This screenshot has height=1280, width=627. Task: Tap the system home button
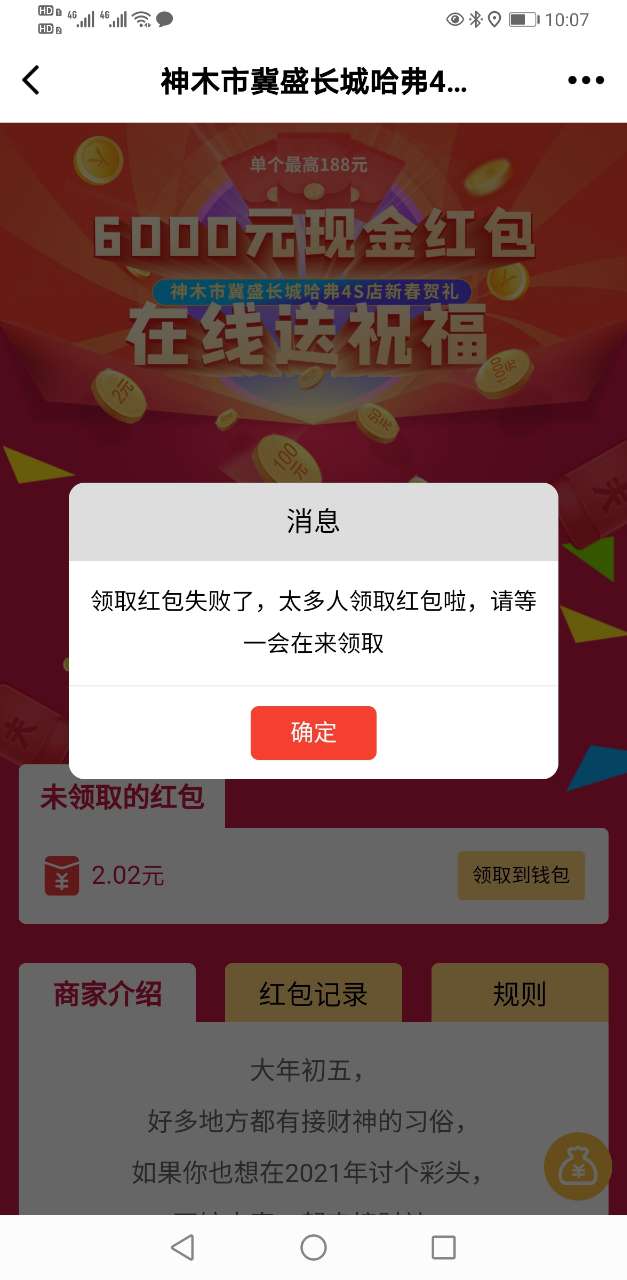tap(313, 1247)
